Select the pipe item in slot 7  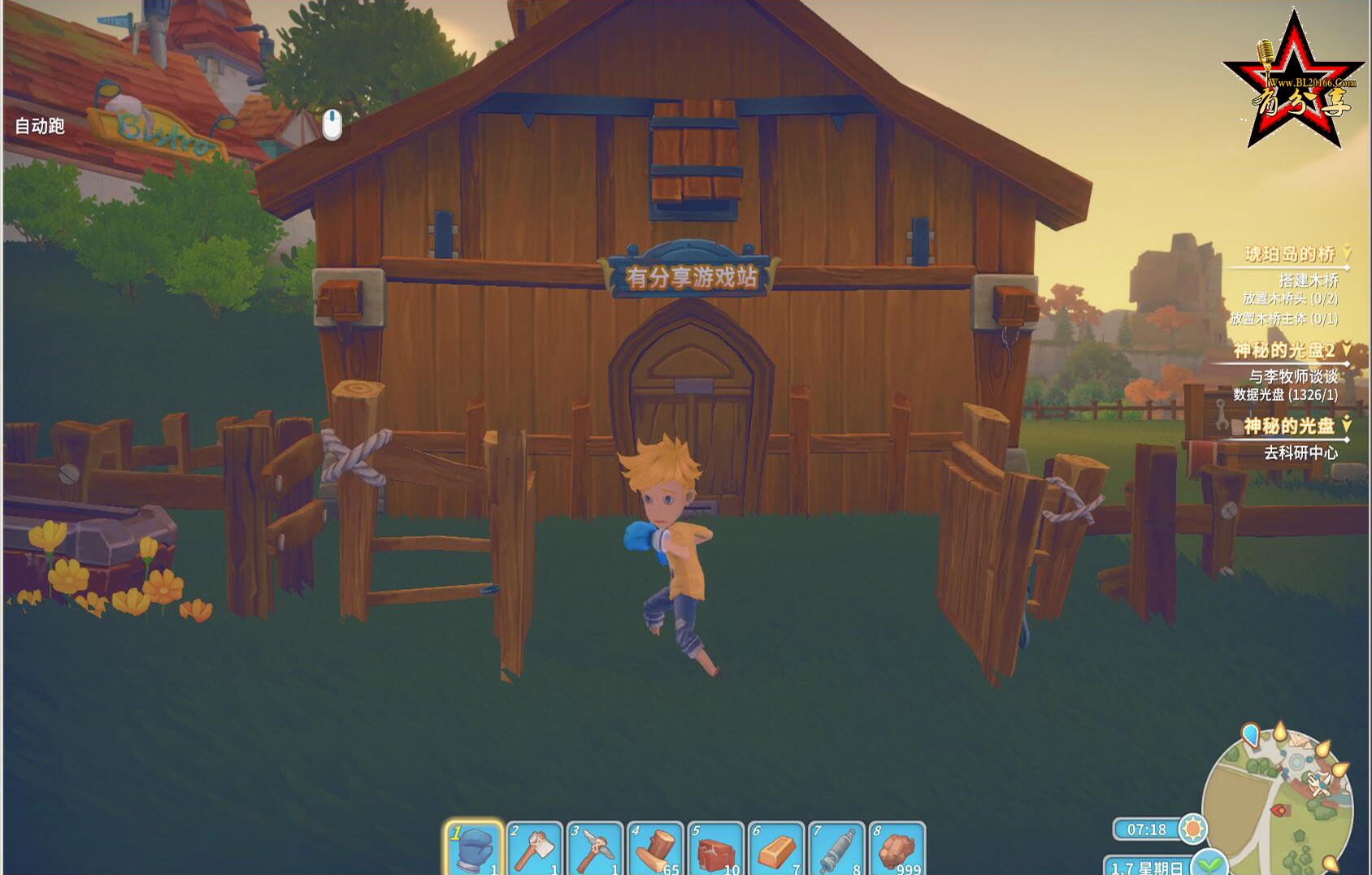(x=836, y=849)
